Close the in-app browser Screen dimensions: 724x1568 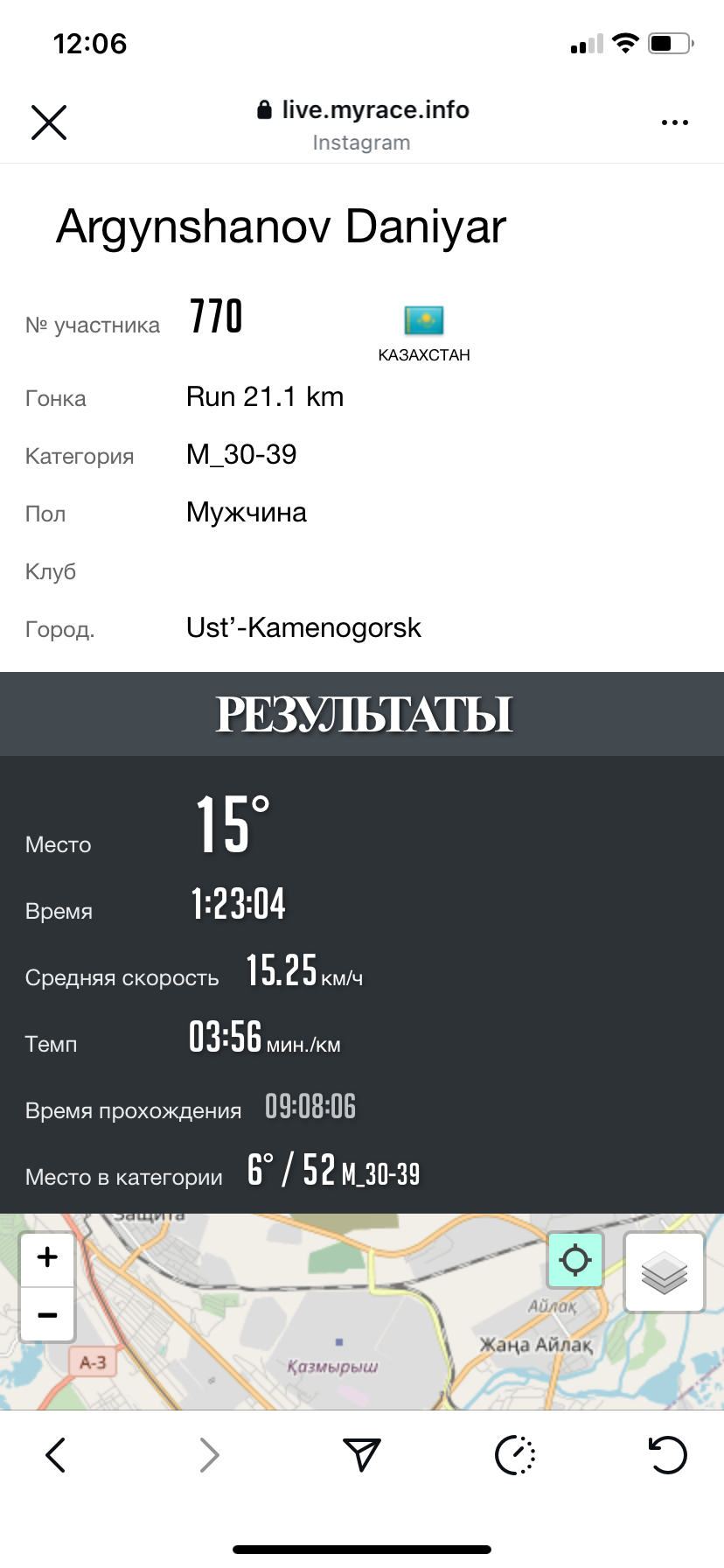(49, 122)
